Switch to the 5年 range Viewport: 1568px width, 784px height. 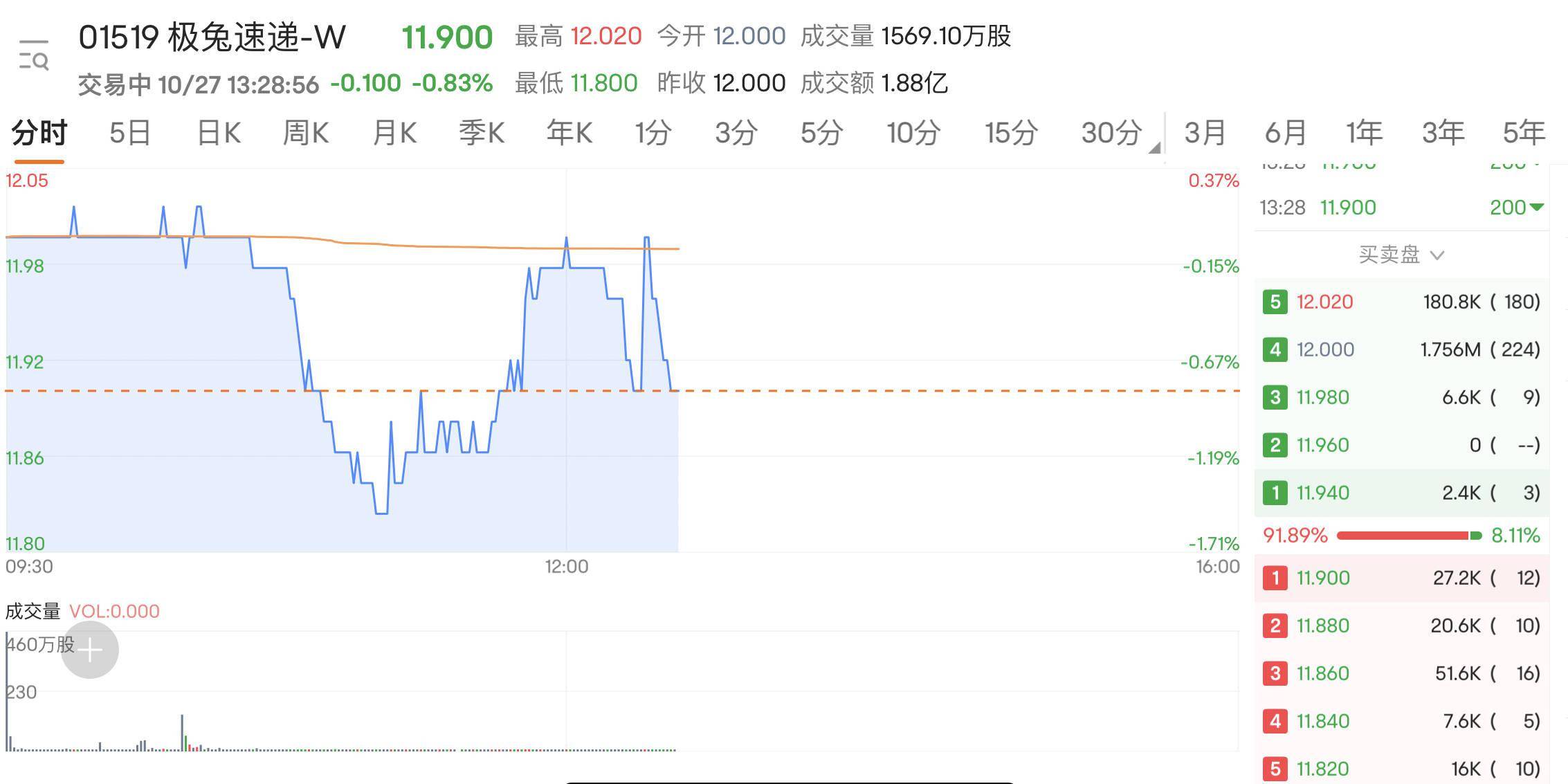pos(1523,133)
